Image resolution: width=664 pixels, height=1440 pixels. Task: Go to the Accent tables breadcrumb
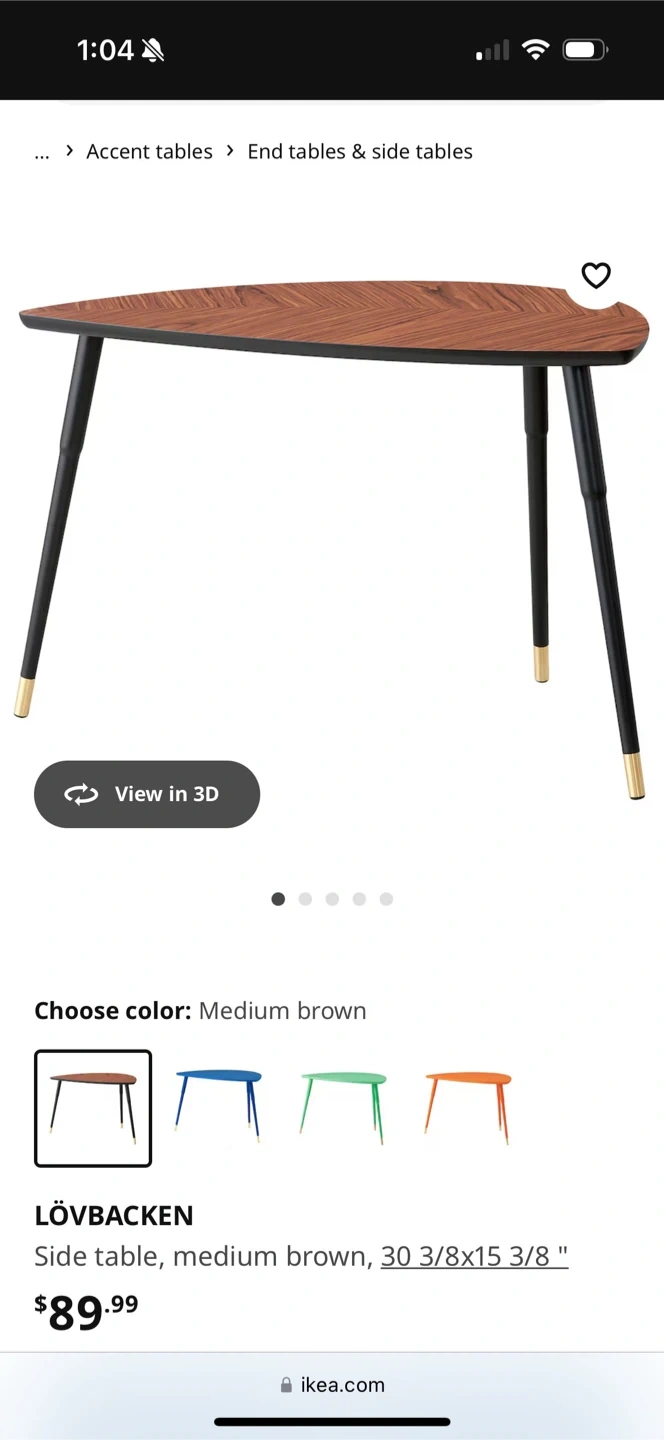pyautogui.click(x=149, y=152)
